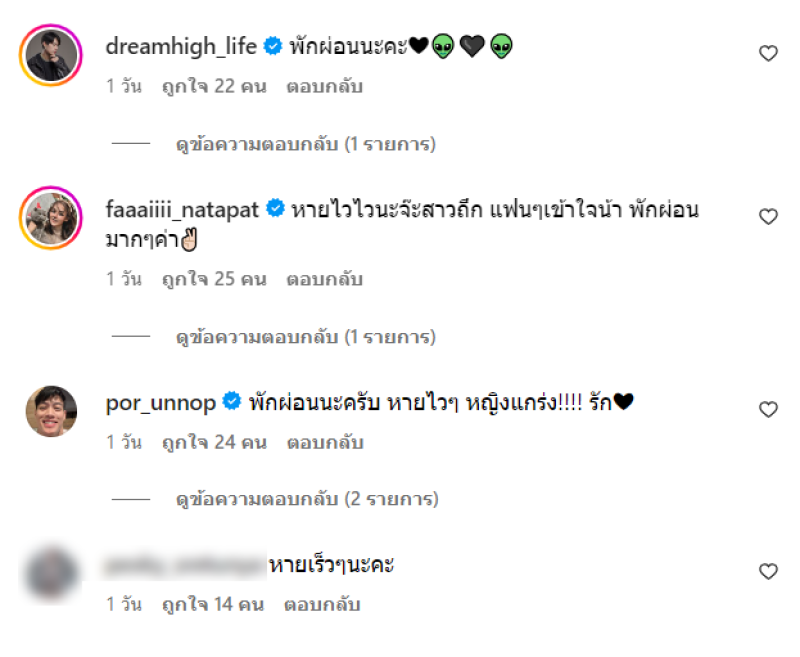Reply to faaaiiii_natapat's comment
The height and width of the screenshot is (657, 800).
click(325, 279)
